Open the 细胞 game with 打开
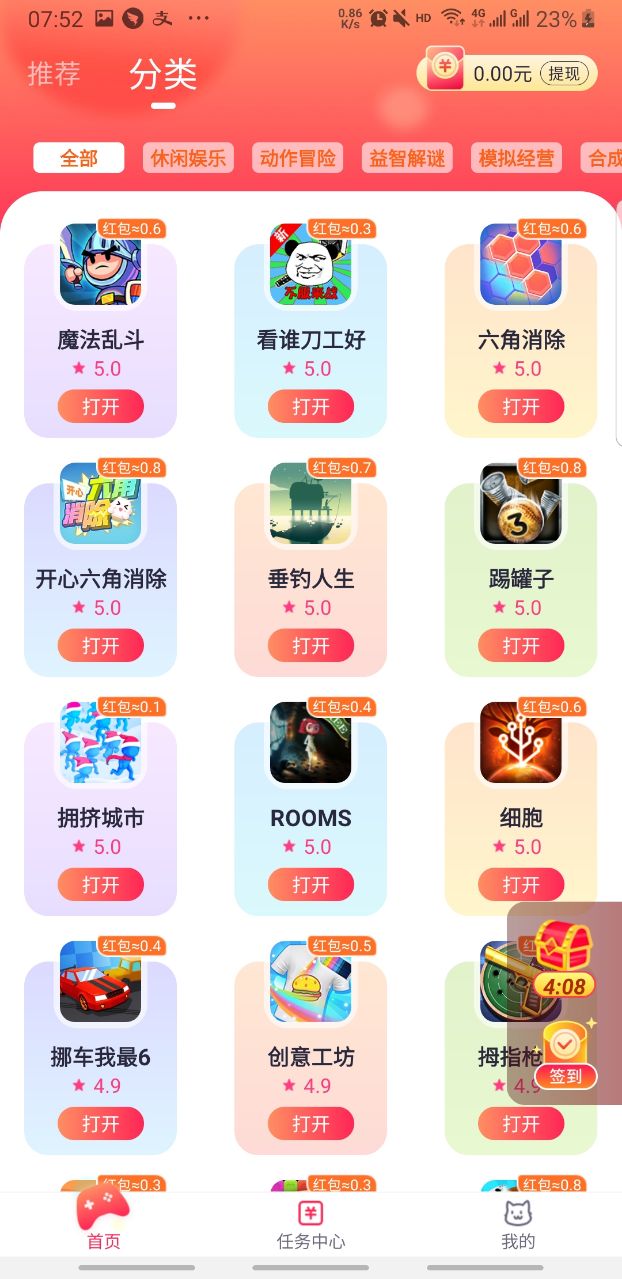622x1279 pixels. [x=520, y=885]
